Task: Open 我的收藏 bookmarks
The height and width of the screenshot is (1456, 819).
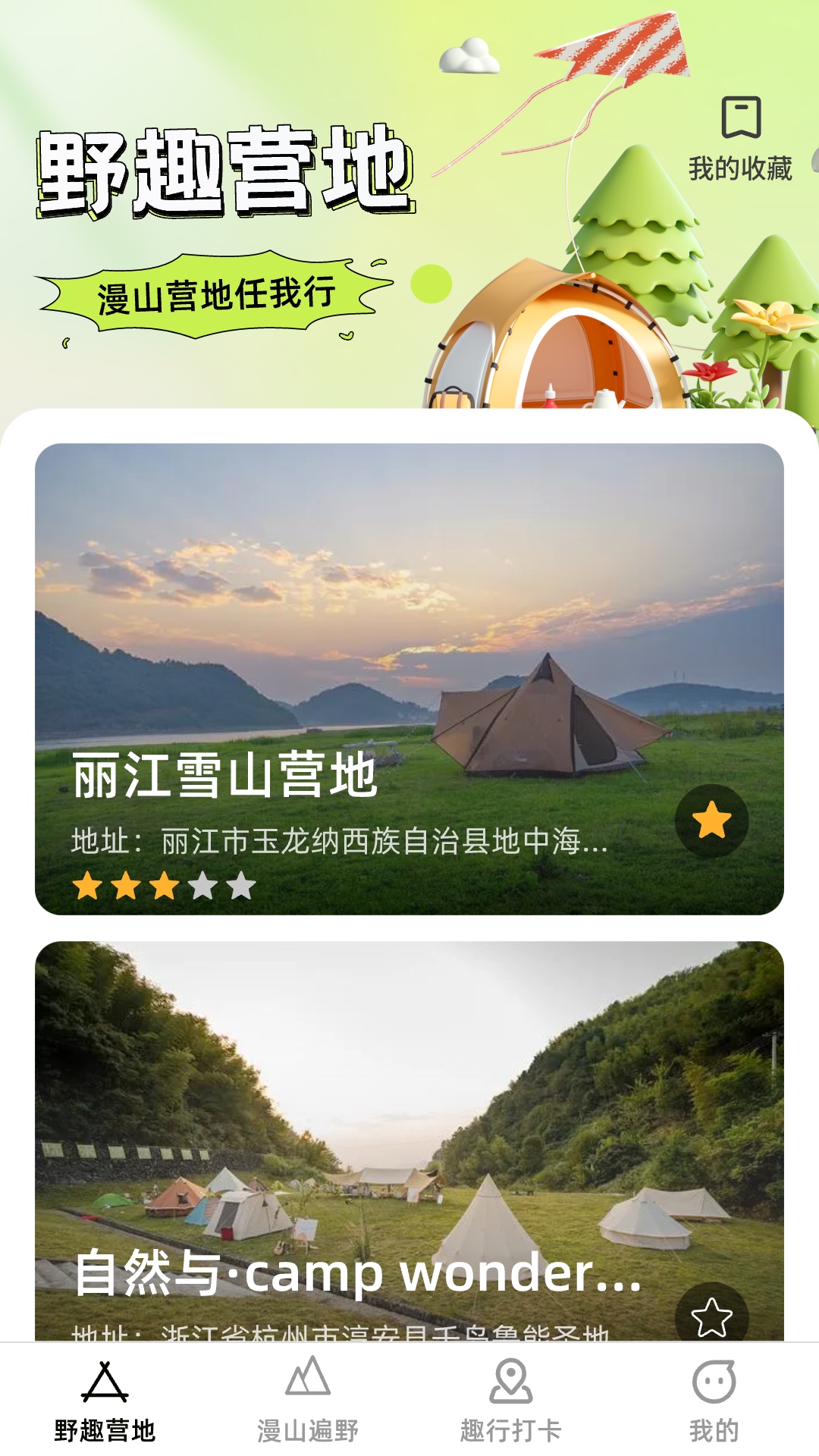Action: pos(740,138)
